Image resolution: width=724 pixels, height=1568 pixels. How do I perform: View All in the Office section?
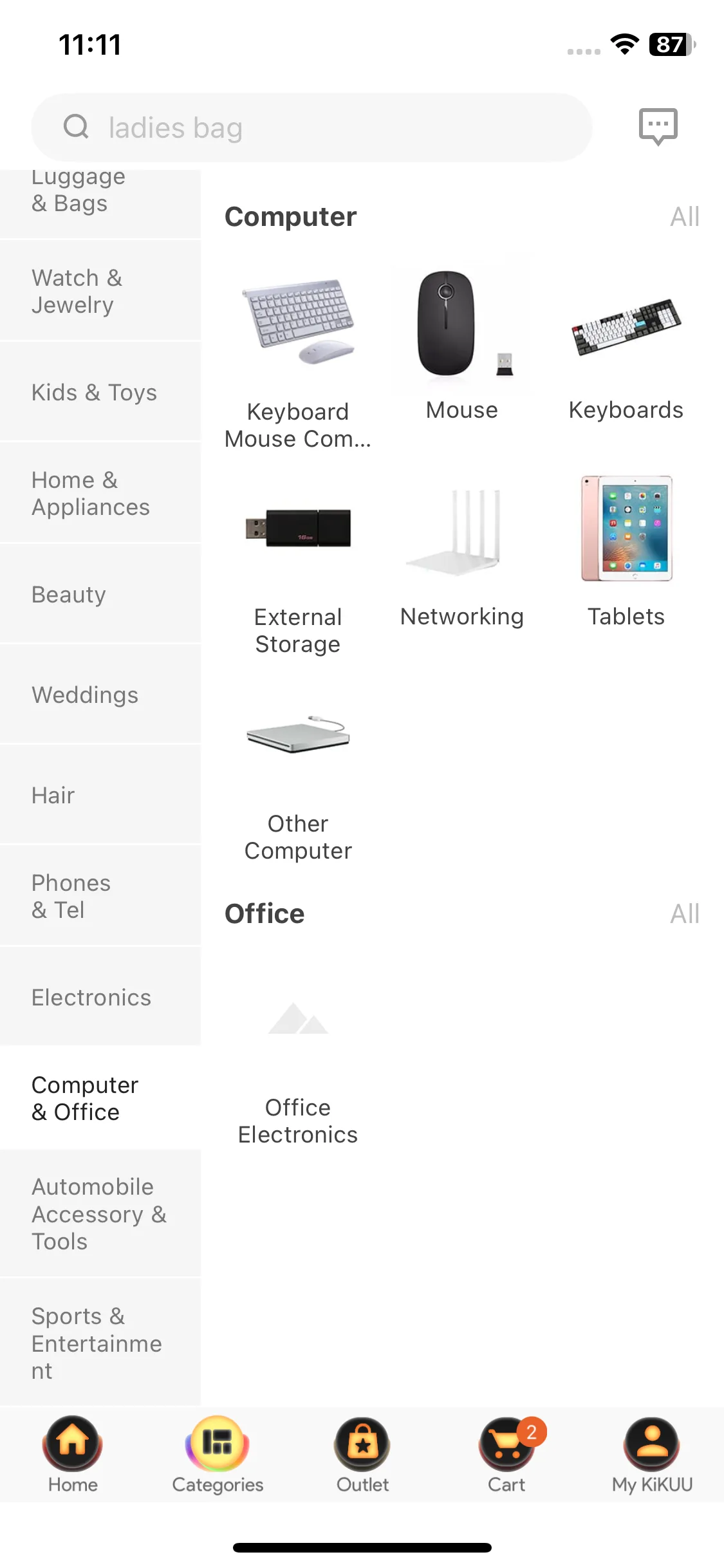point(684,914)
